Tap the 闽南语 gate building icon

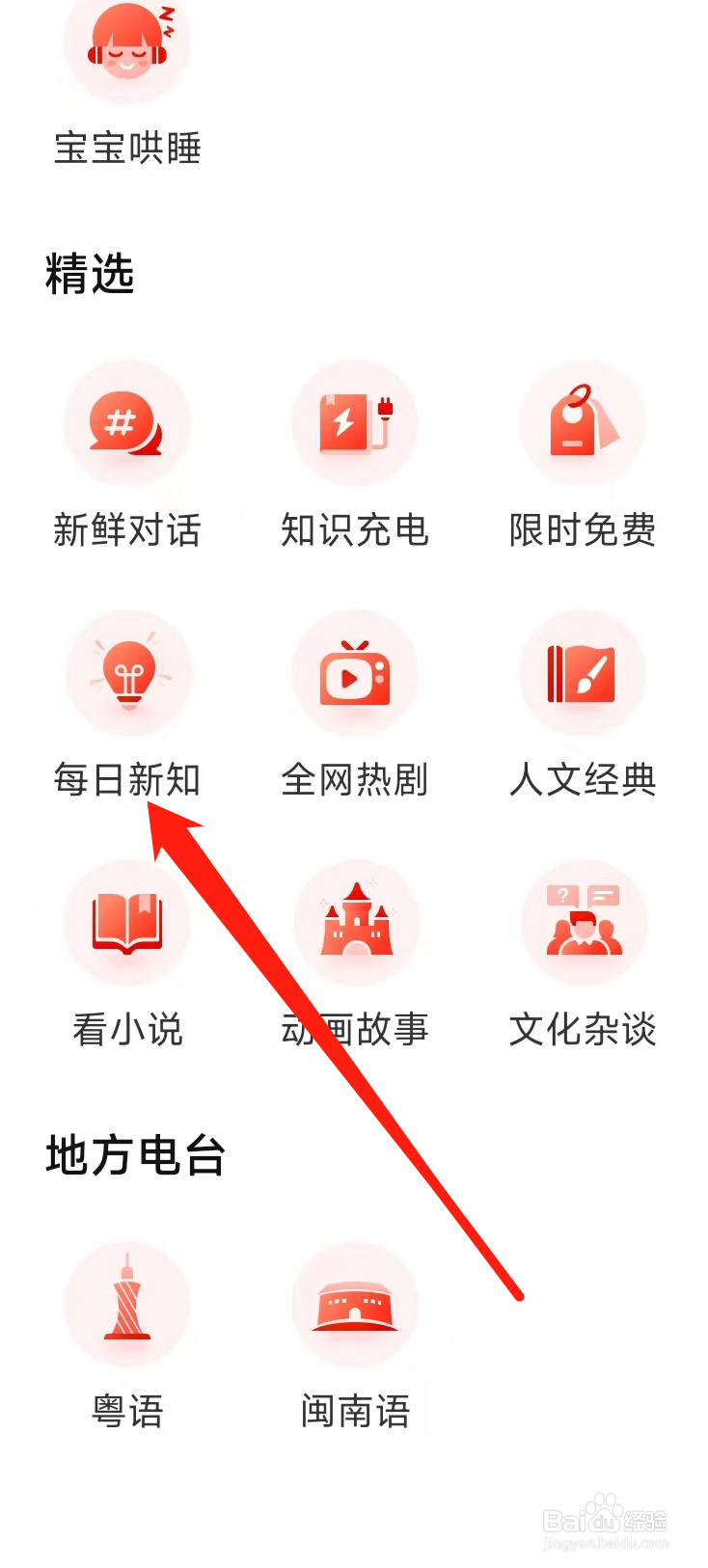pyautogui.click(x=355, y=1304)
